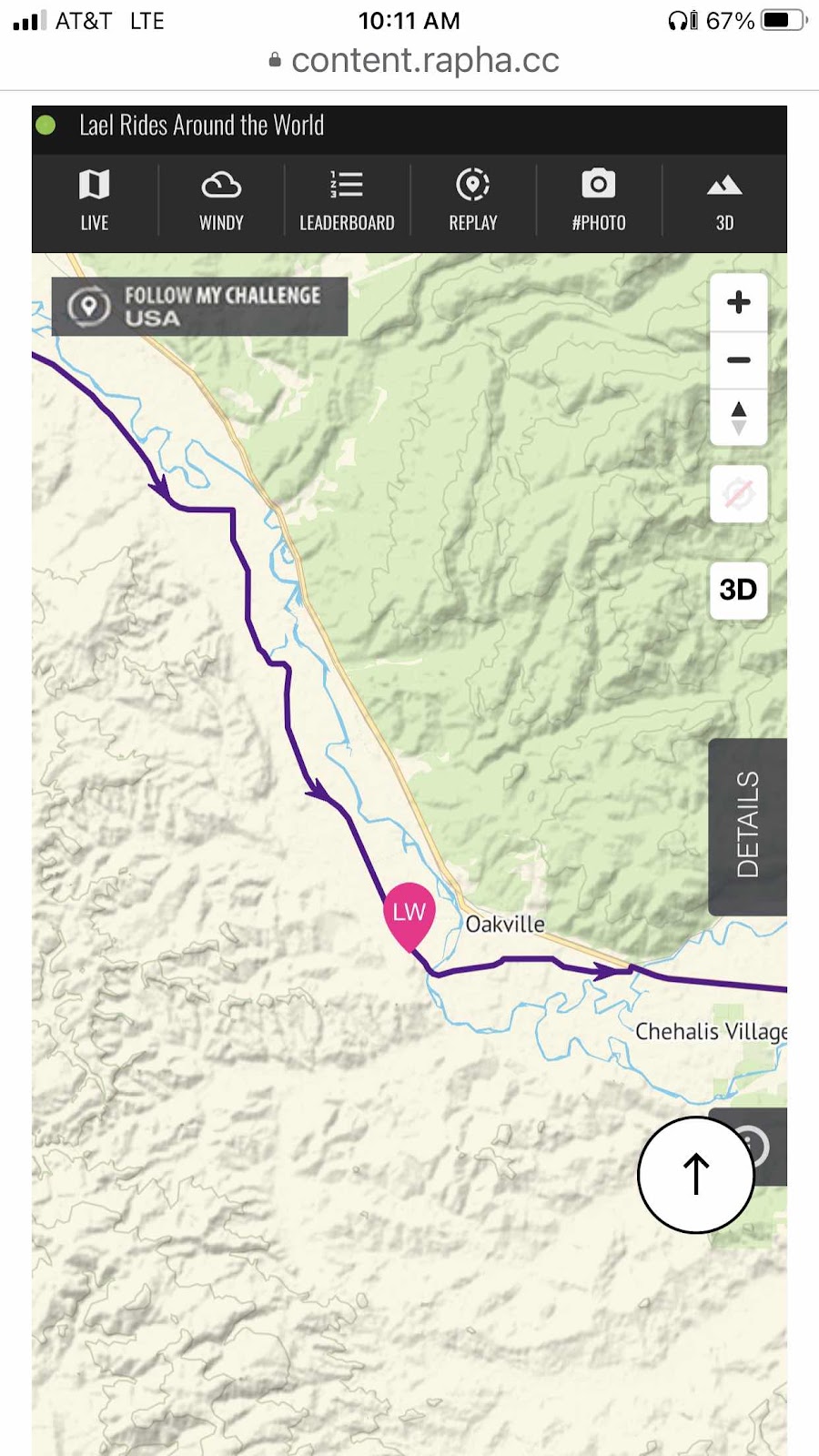Open the #PHOTO section
Image resolution: width=819 pixels, height=1456 pixels.
[x=599, y=200]
